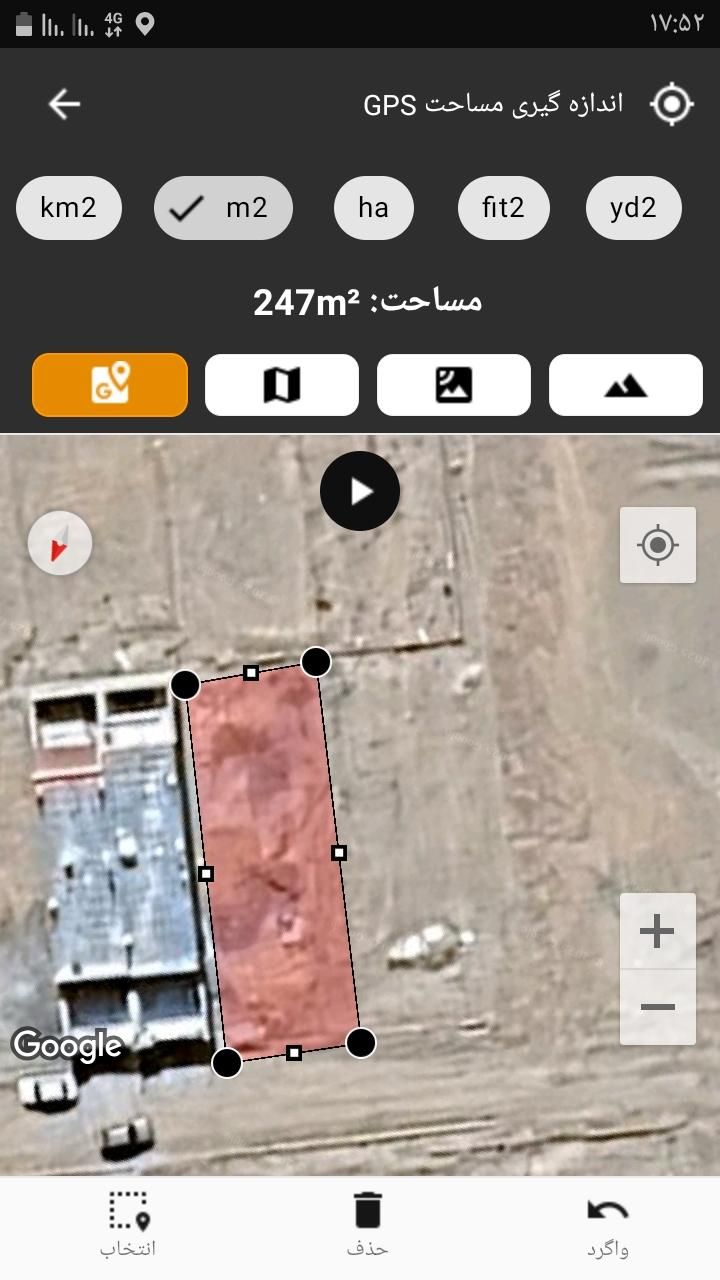Switch to the terrain mountains view
Image resolution: width=720 pixels, height=1280 pixels.
coord(626,385)
